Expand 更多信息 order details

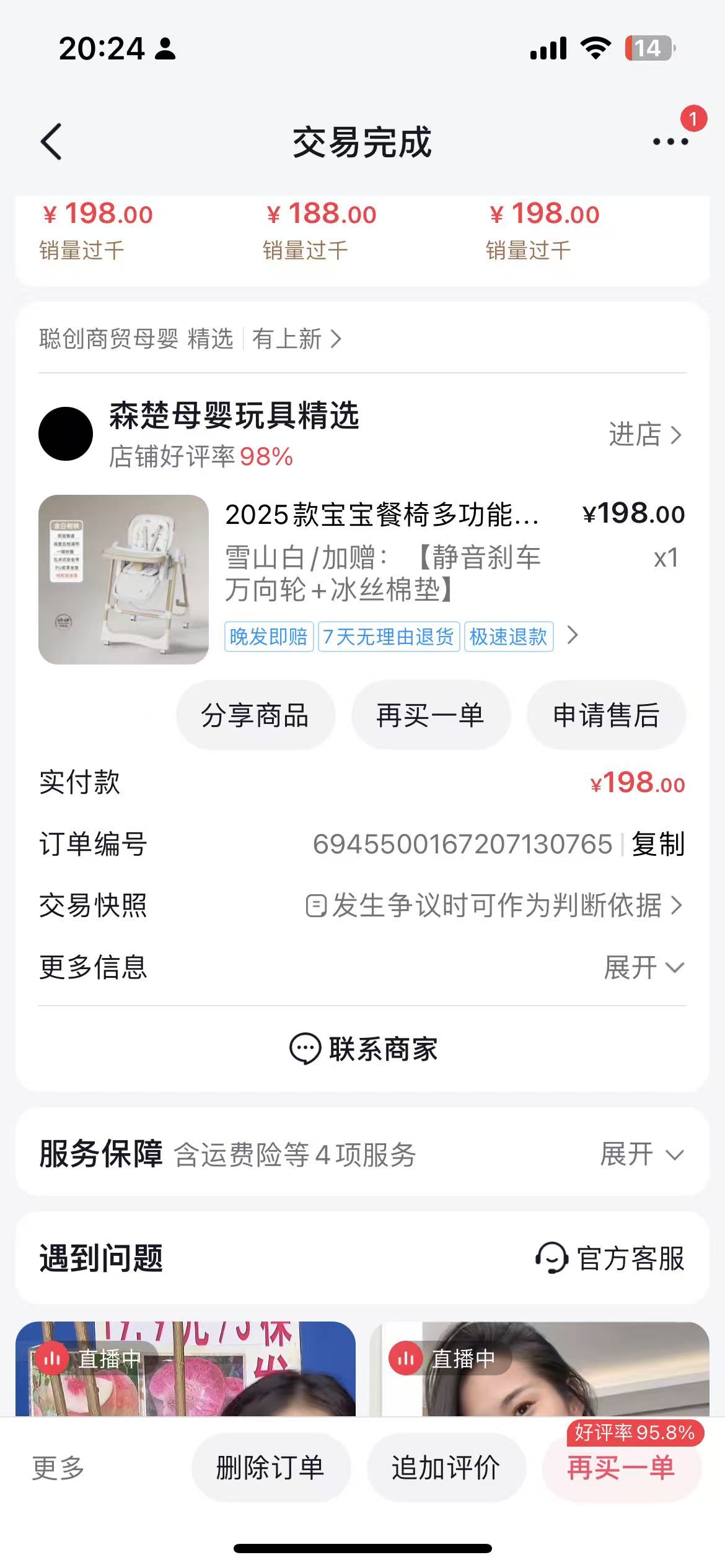(643, 967)
